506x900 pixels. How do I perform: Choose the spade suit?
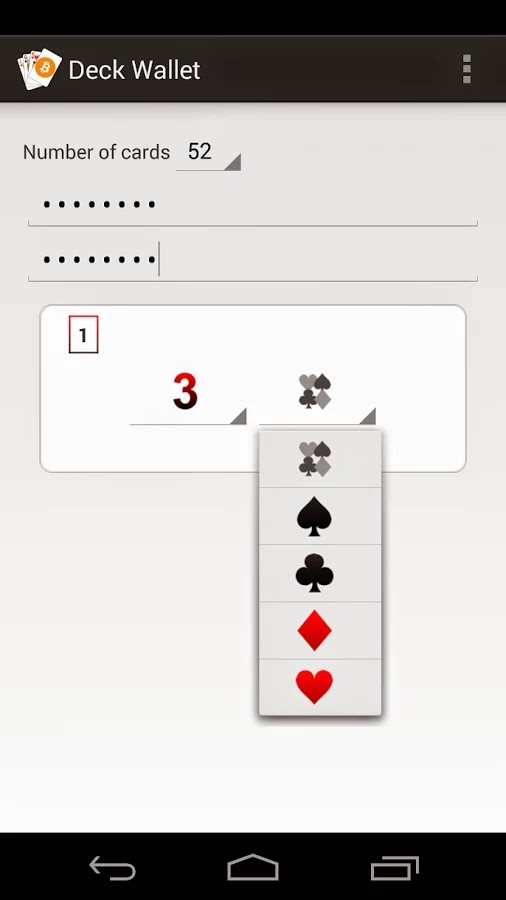tap(320, 516)
